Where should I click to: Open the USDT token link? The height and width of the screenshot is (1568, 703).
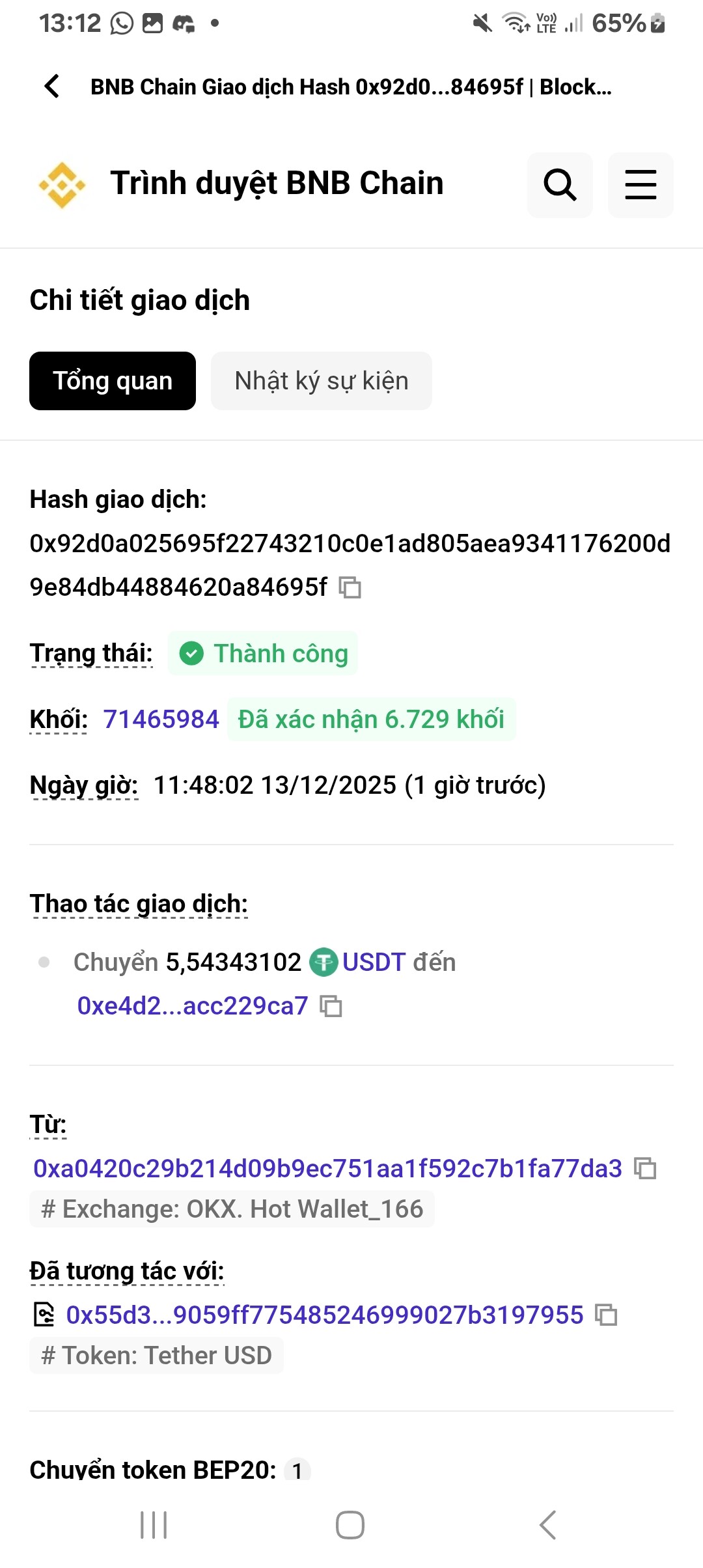(374, 962)
